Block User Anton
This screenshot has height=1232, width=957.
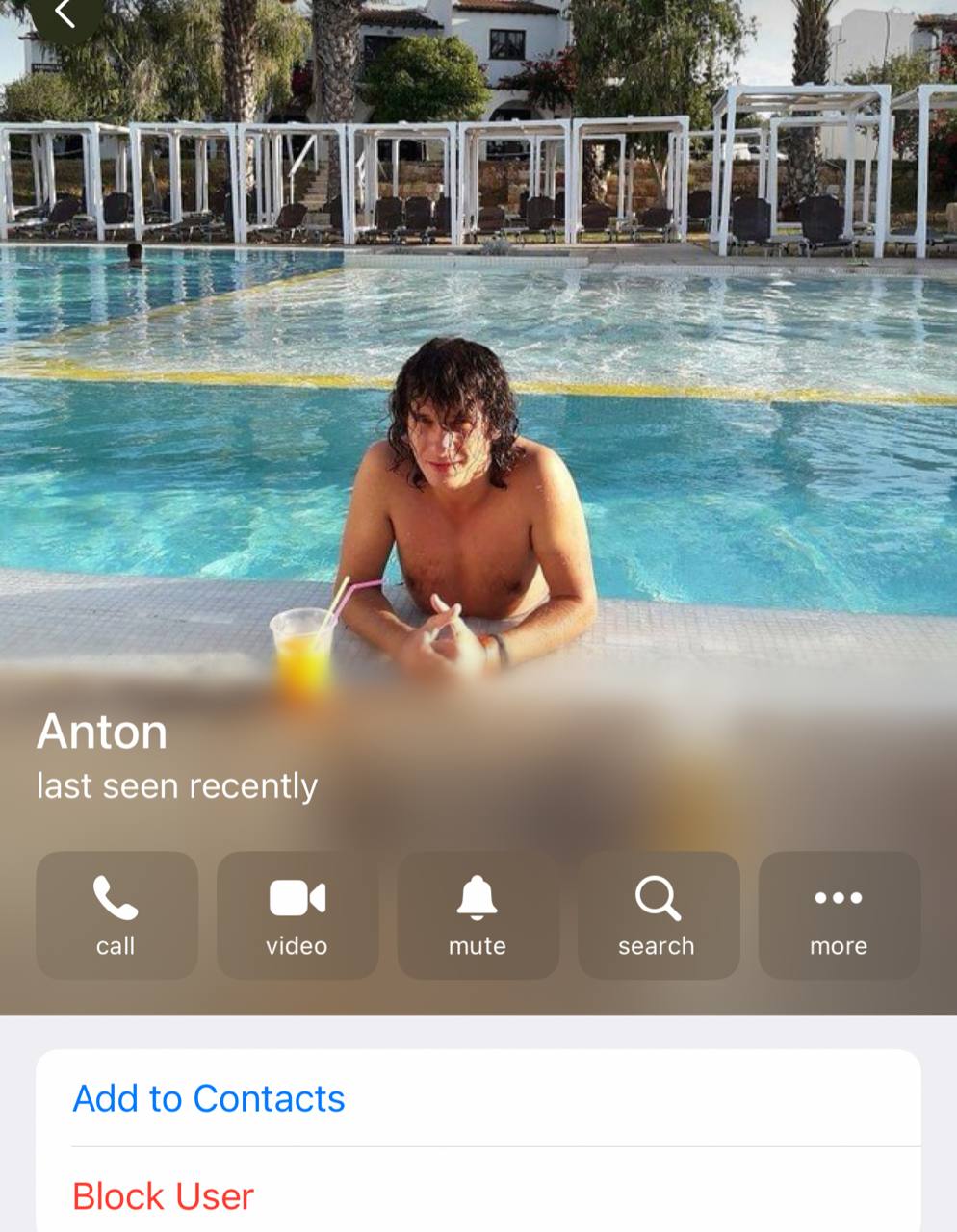pyautogui.click(x=163, y=1196)
